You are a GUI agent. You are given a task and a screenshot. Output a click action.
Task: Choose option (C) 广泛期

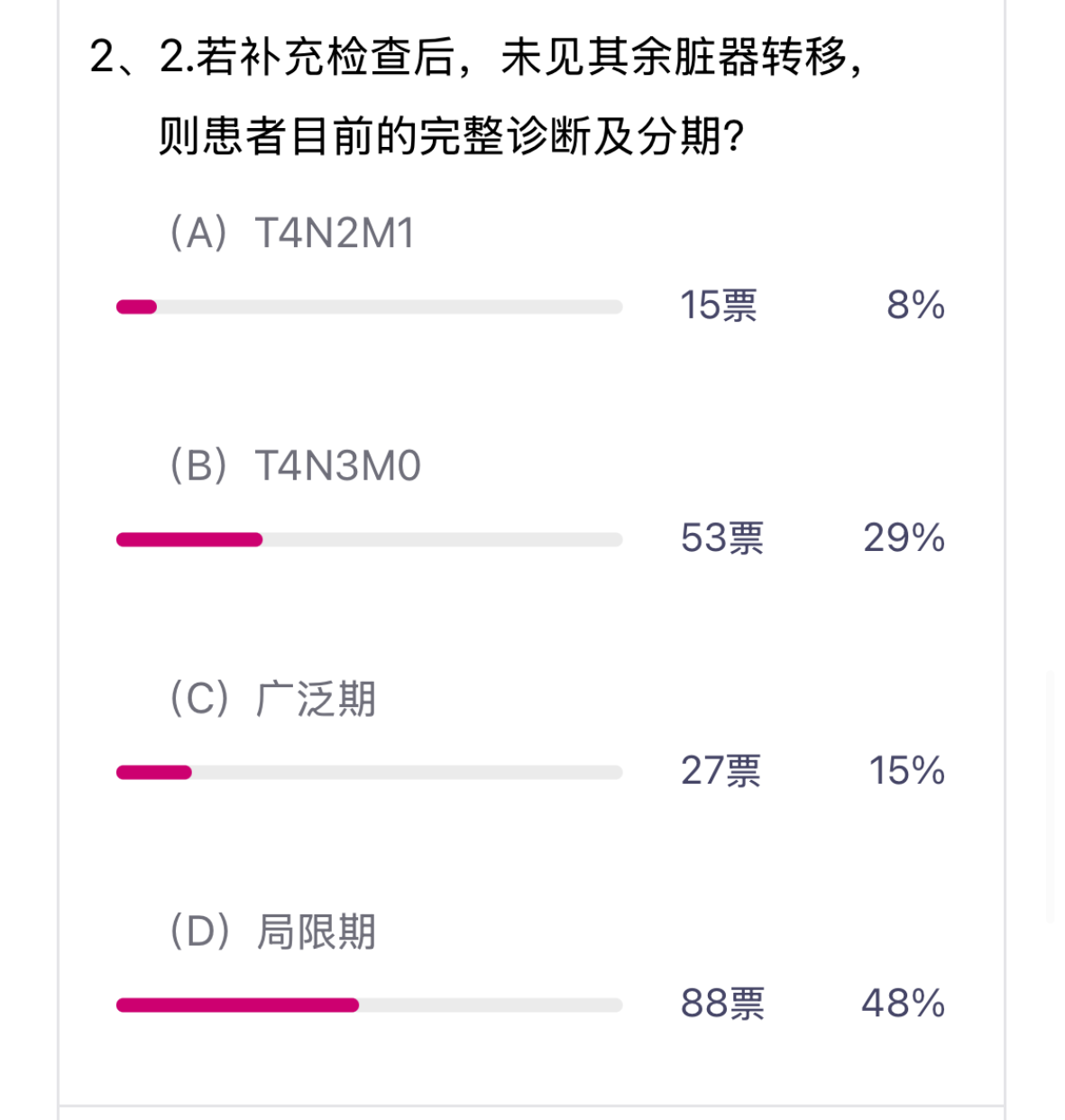pyautogui.click(x=272, y=699)
